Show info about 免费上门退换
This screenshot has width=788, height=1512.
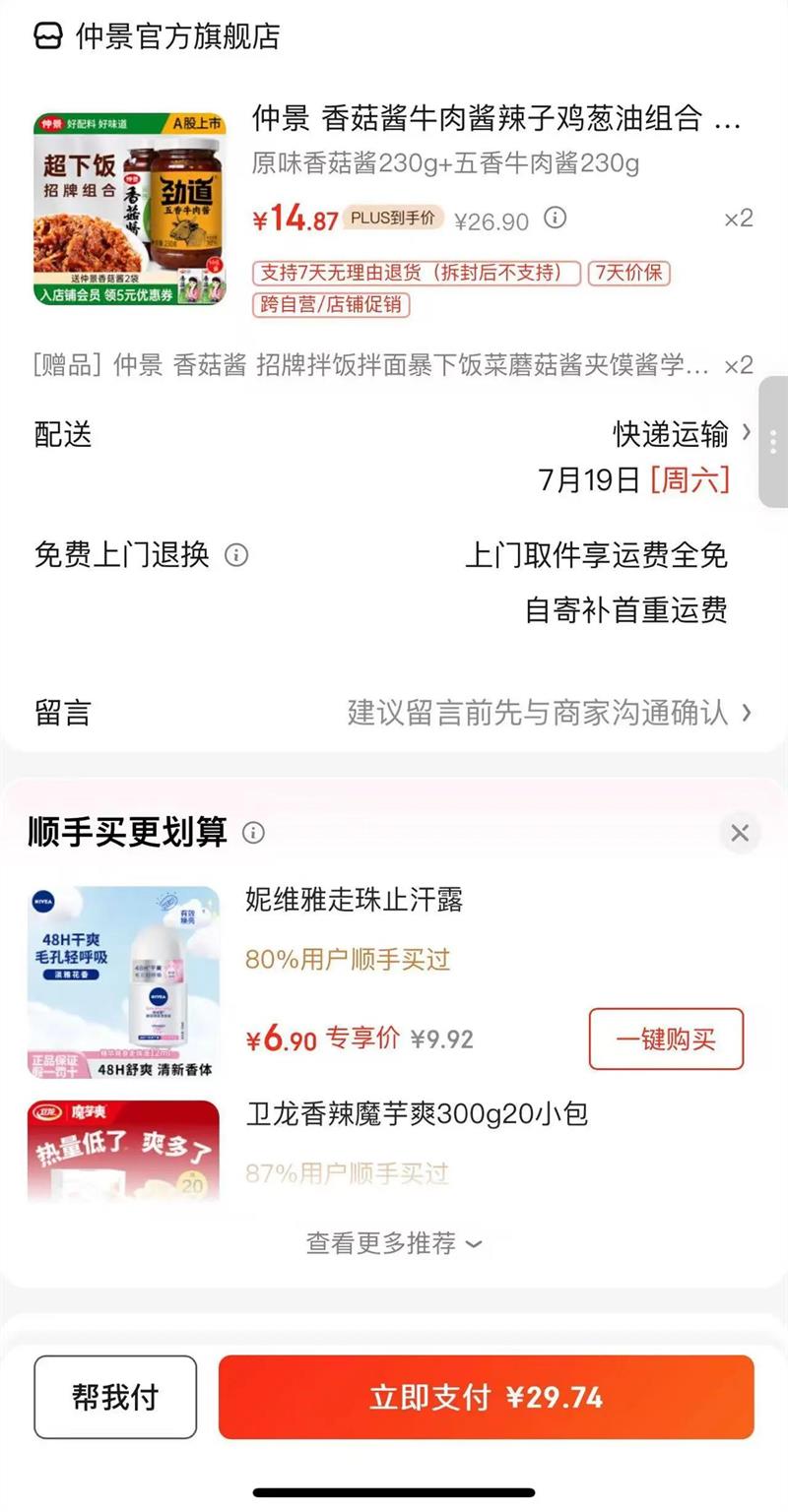click(236, 555)
